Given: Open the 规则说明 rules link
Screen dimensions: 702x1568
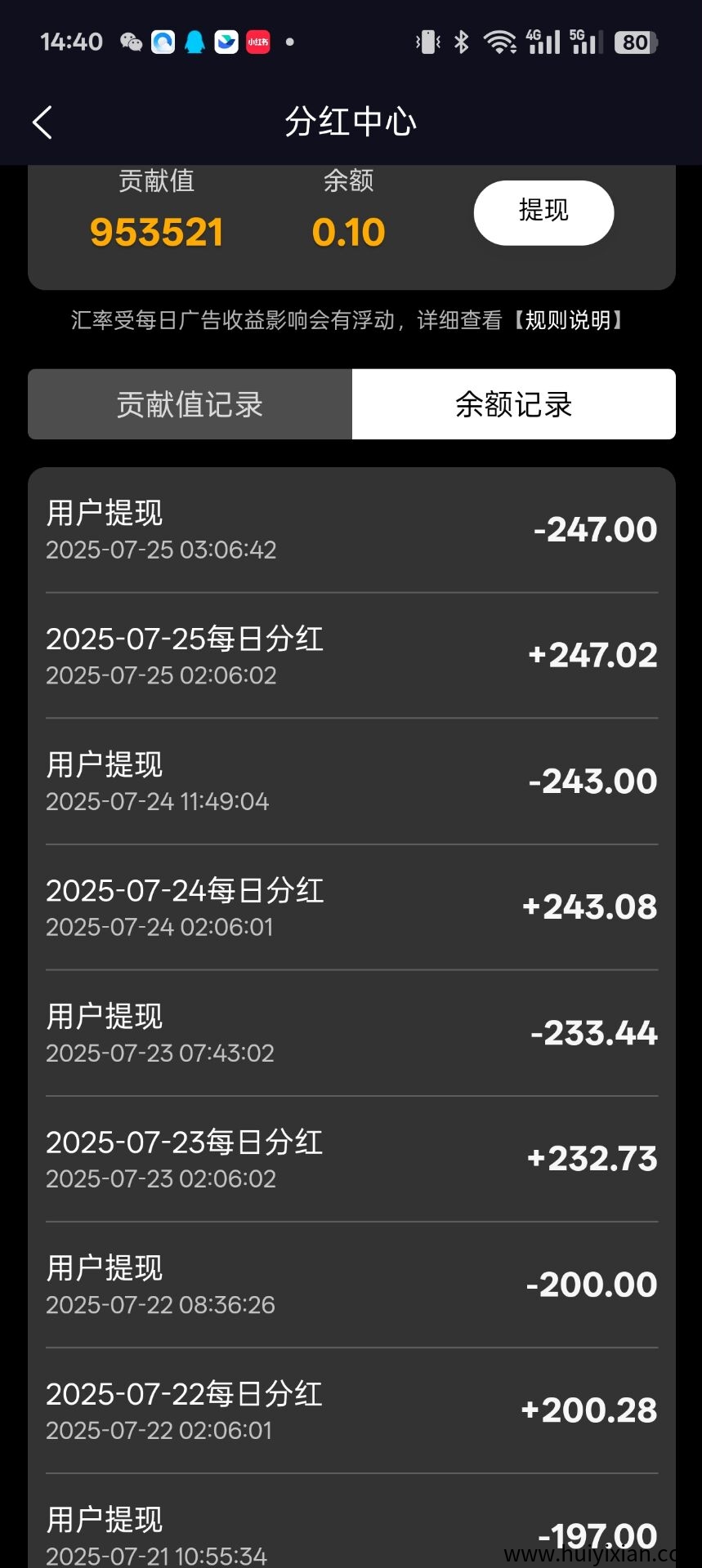Looking at the screenshot, I should click(568, 320).
